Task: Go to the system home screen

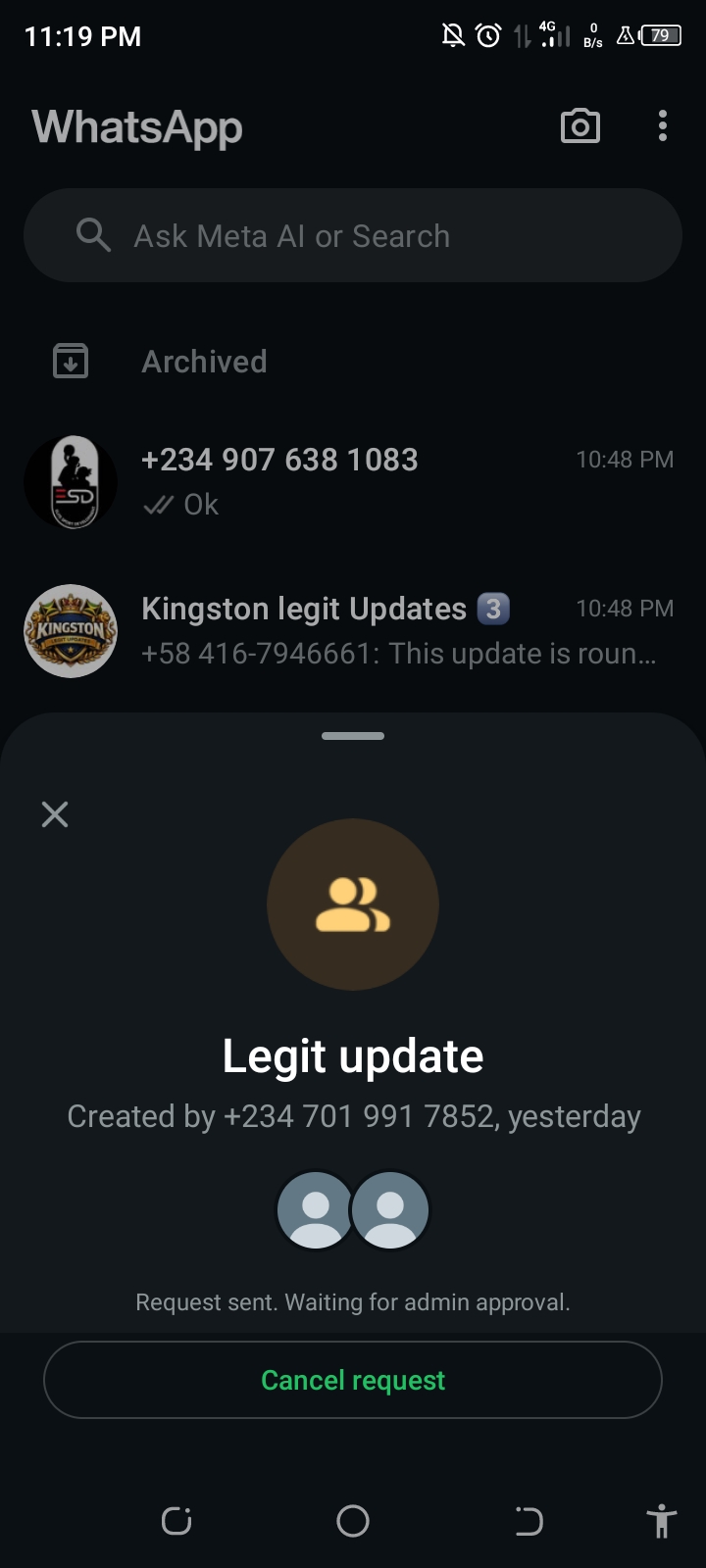Action: click(x=353, y=1521)
